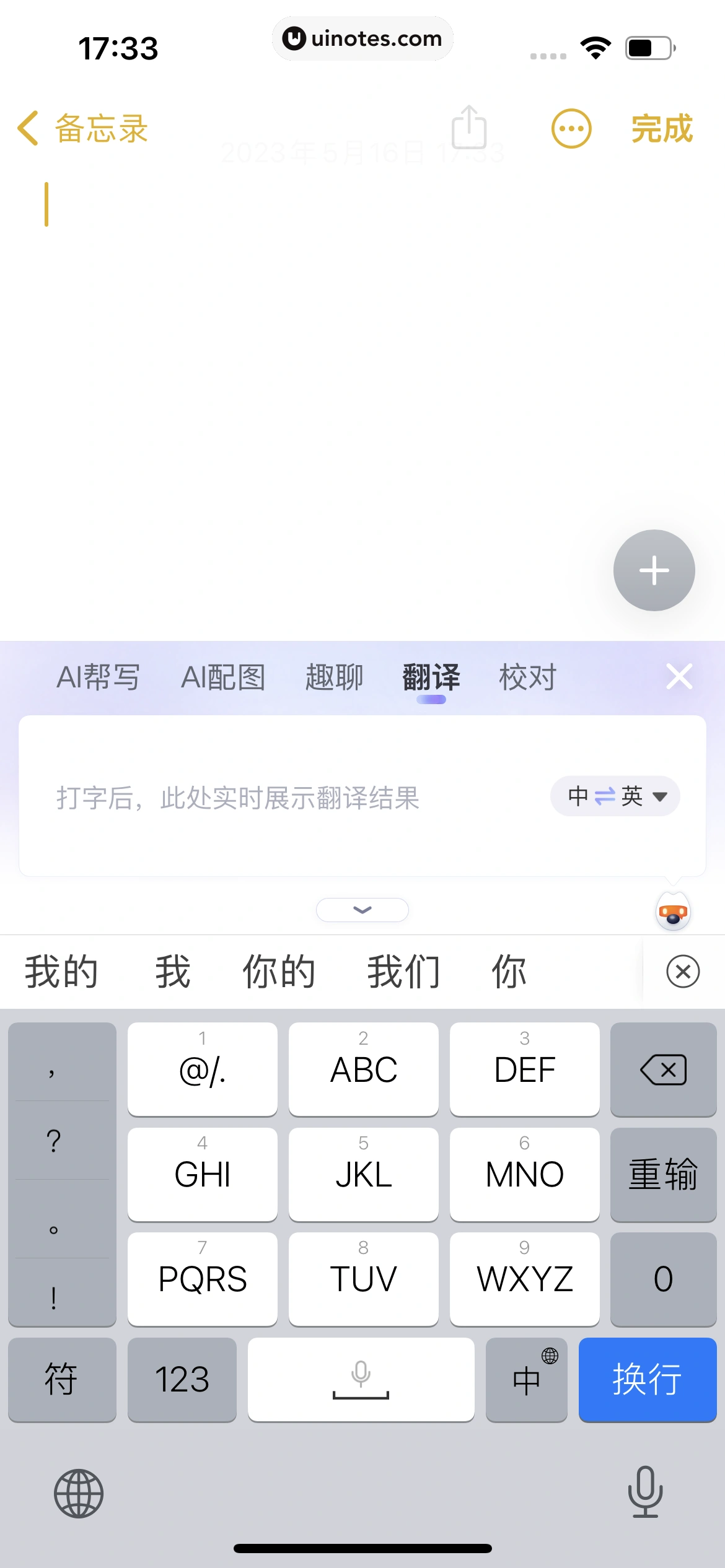Screen dimensions: 725x1568
Task: Close the AI translation panel
Action: (679, 676)
